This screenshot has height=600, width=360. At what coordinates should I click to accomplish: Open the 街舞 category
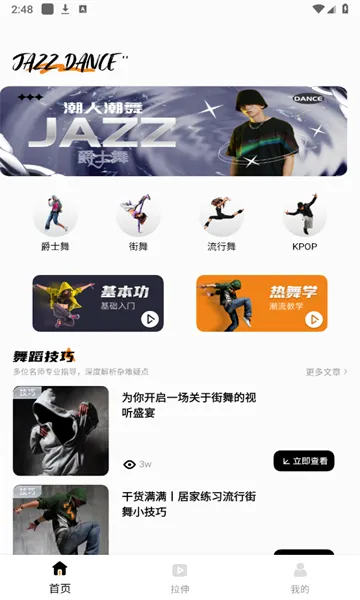(138, 223)
